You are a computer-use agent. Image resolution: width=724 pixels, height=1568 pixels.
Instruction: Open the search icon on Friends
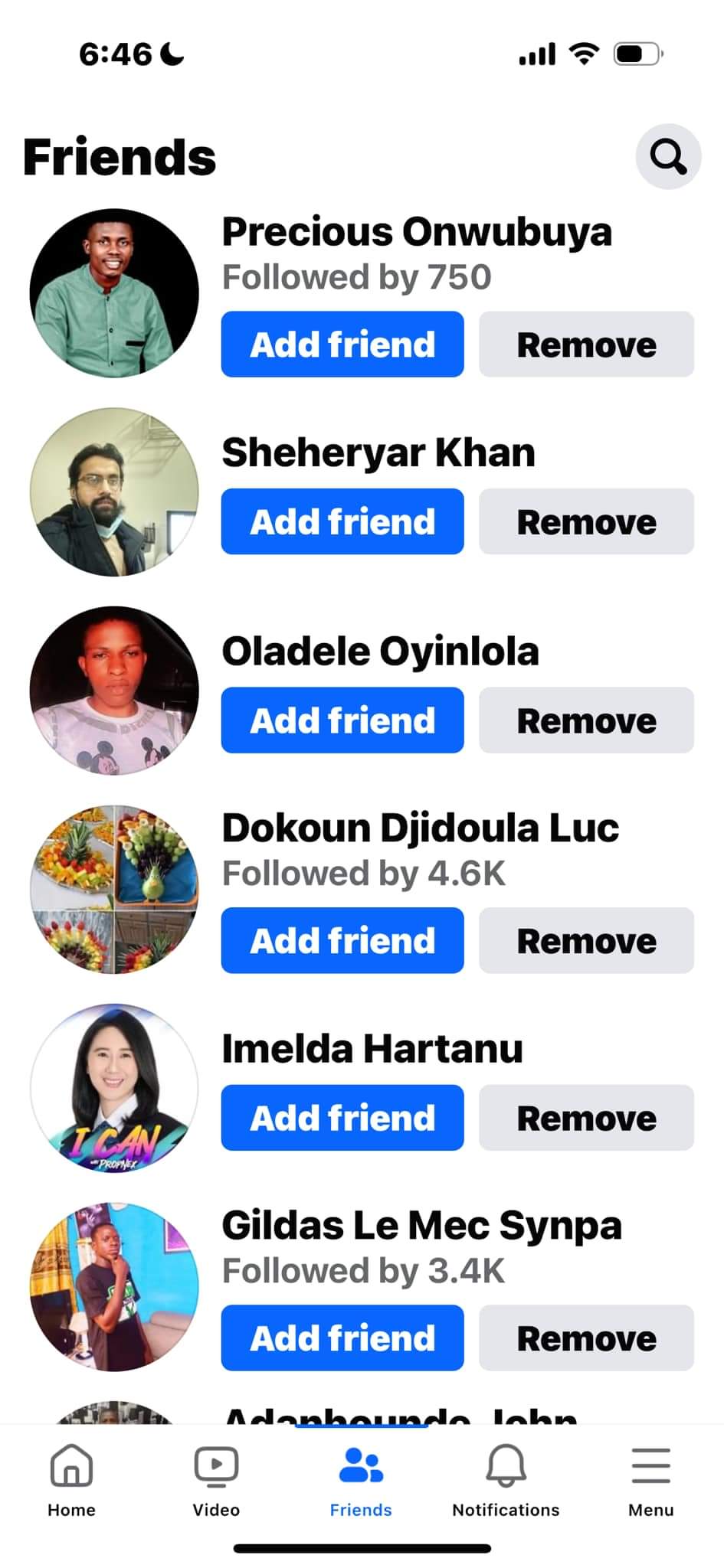668,157
